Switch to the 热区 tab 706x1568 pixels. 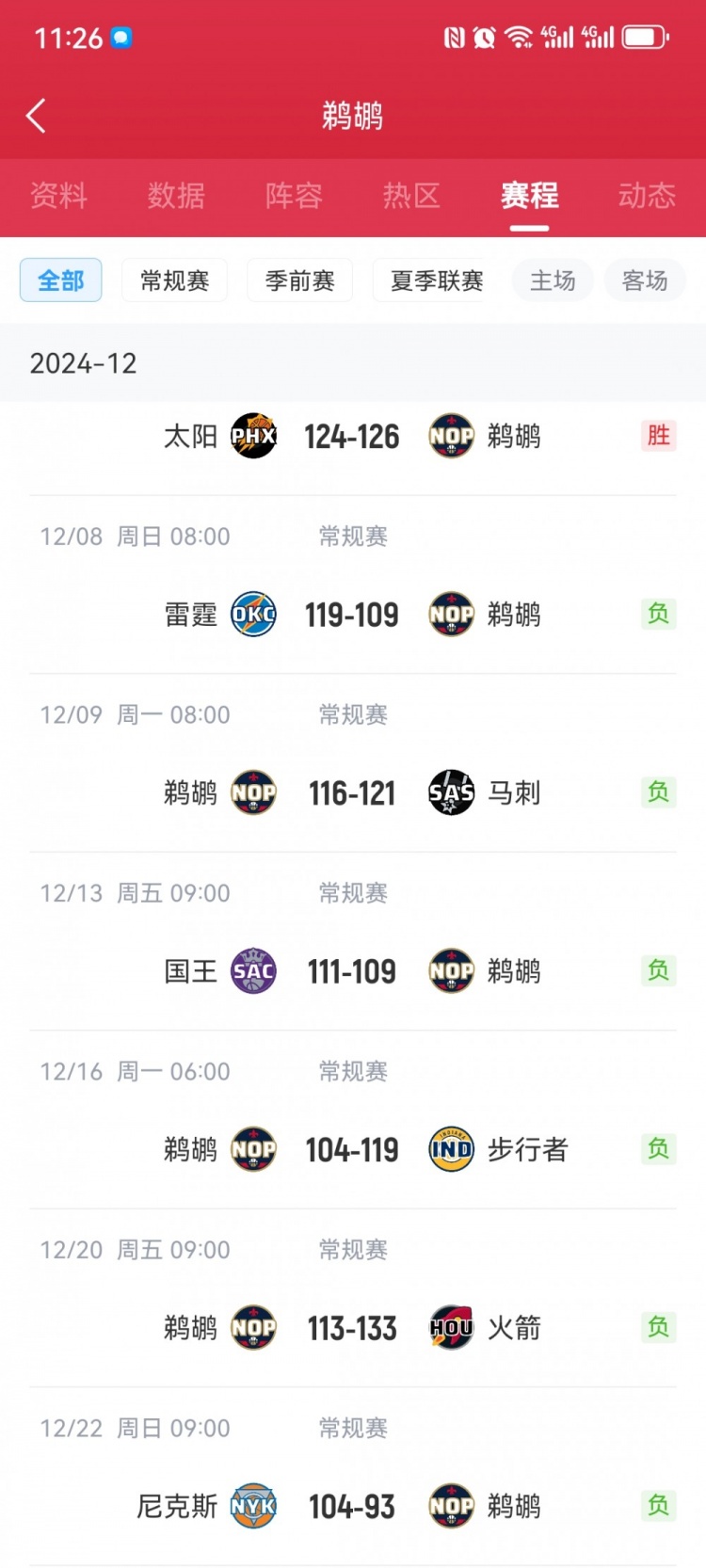tap(411, 196)
